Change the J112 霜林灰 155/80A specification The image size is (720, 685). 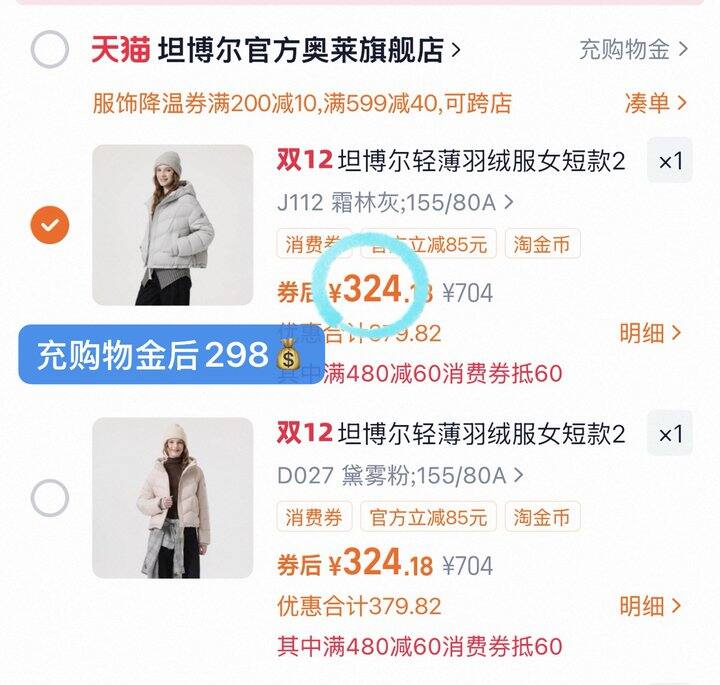point(395,202)
